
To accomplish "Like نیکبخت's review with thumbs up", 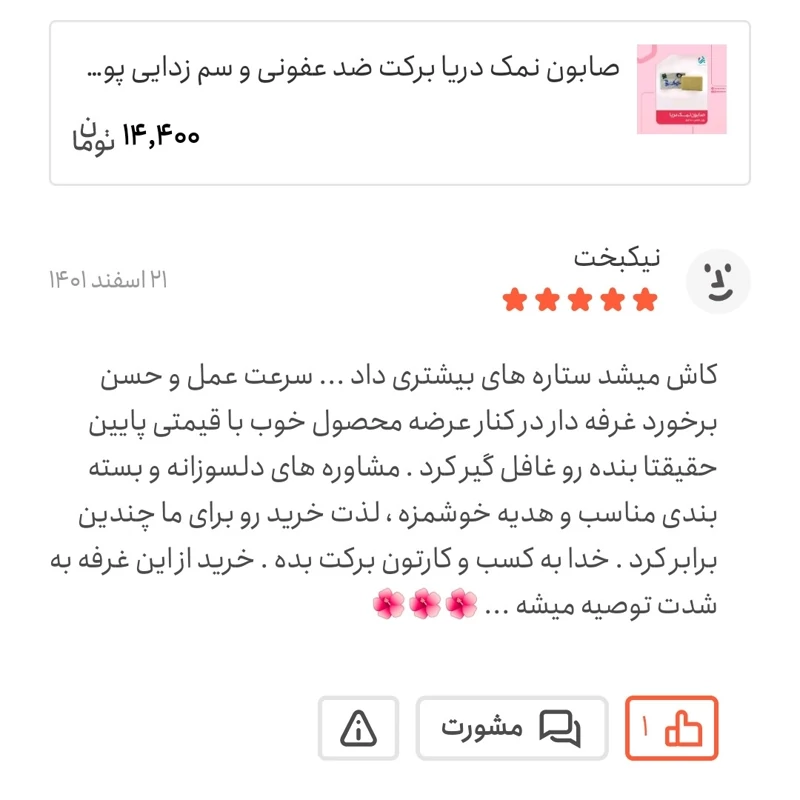I will coord(671,728).
